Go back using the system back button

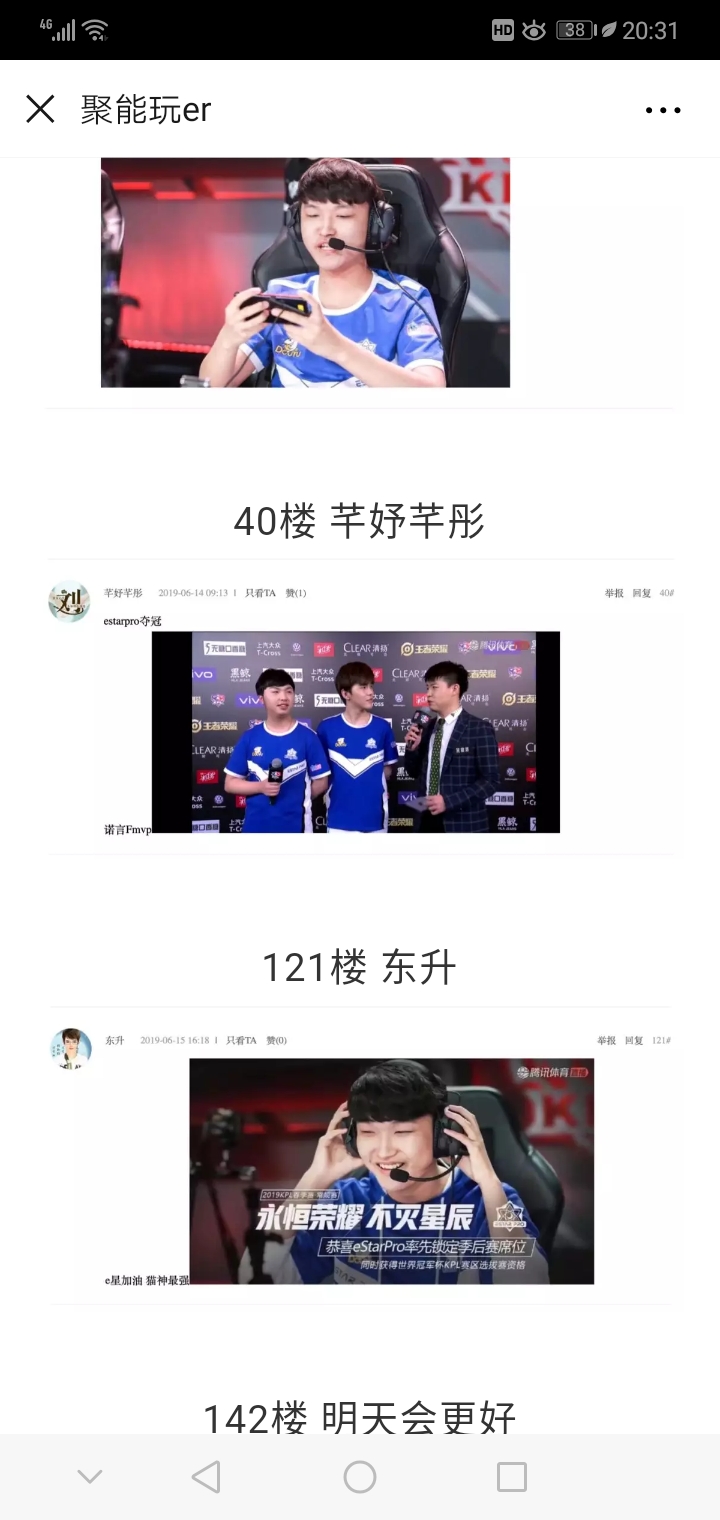click(206, 1476)
